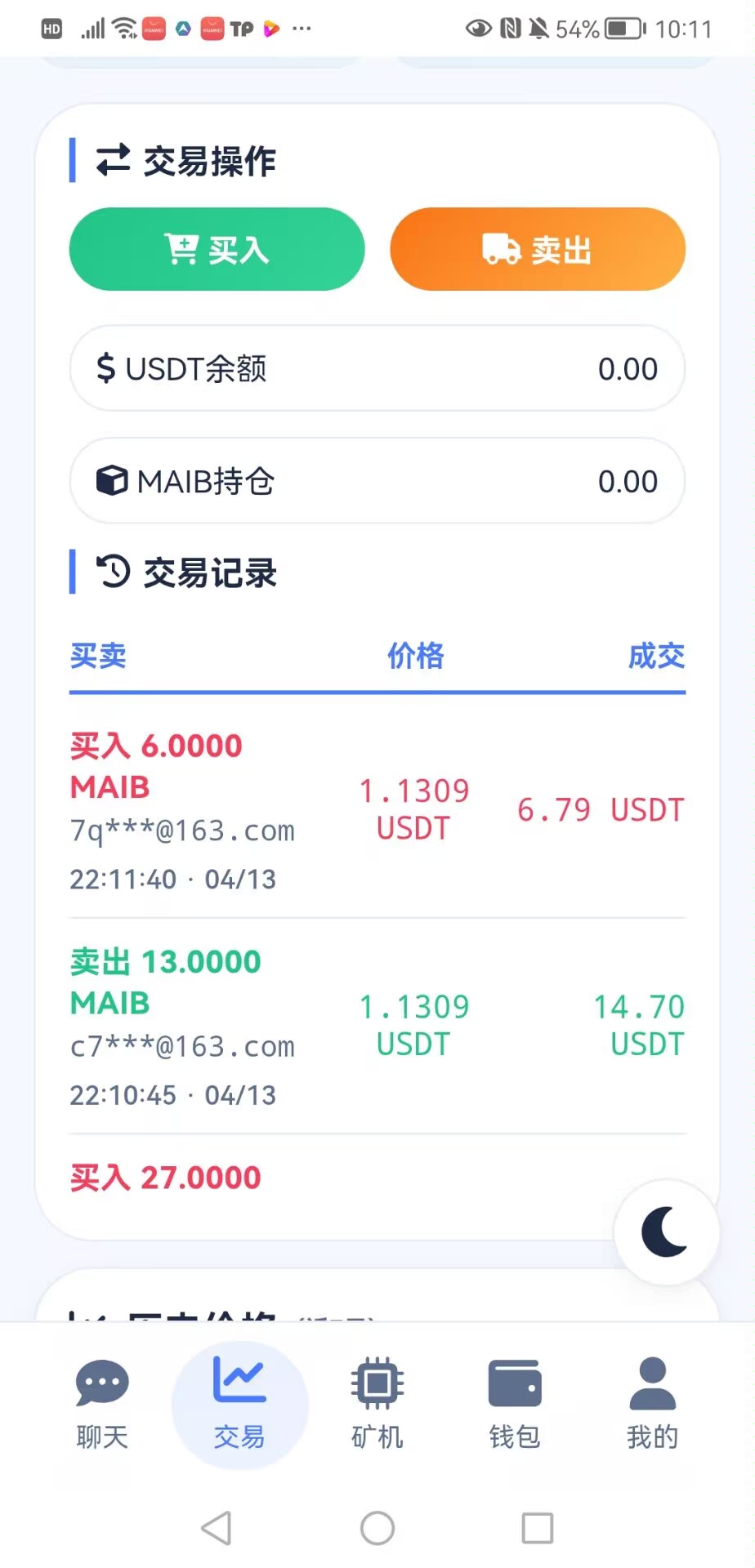The width and height of the screenshot is (755, 1568).
Task: Go back using the system back button
Action: pos(217,1528)
